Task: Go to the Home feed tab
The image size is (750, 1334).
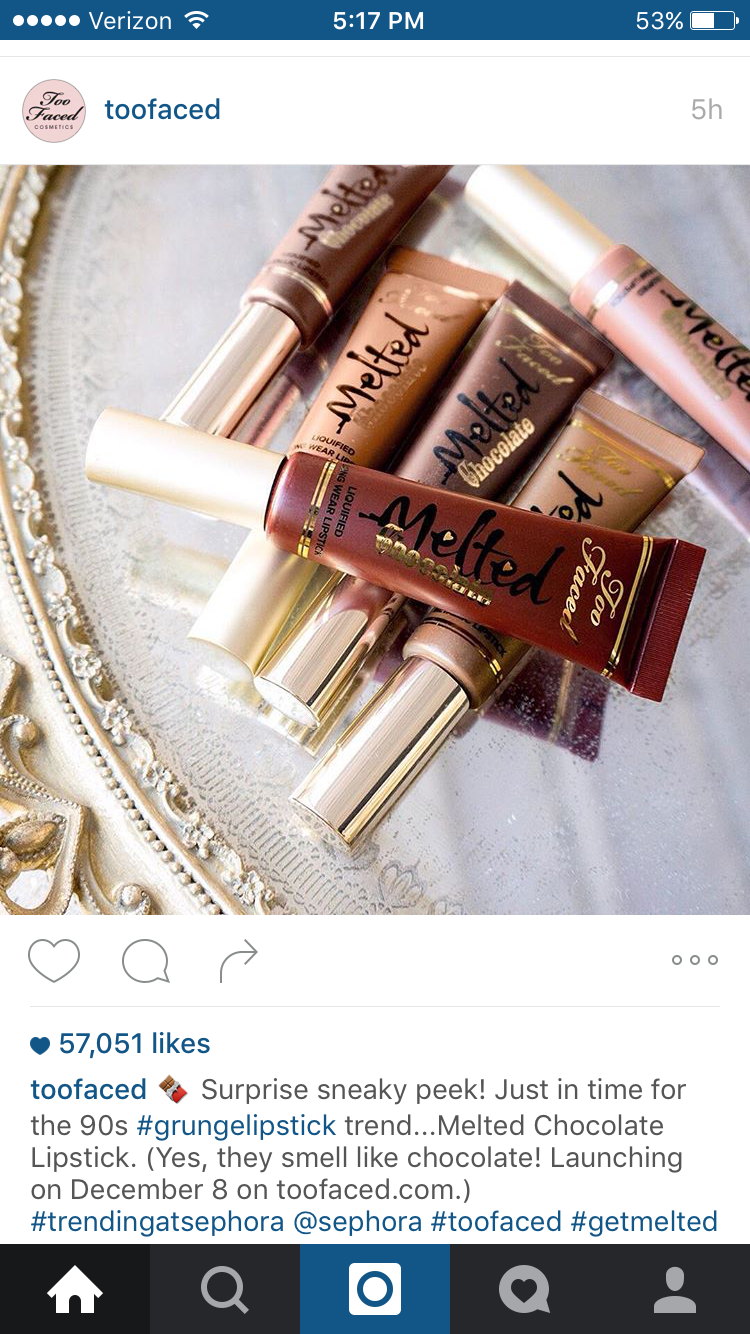Action: click(75, 1289)
